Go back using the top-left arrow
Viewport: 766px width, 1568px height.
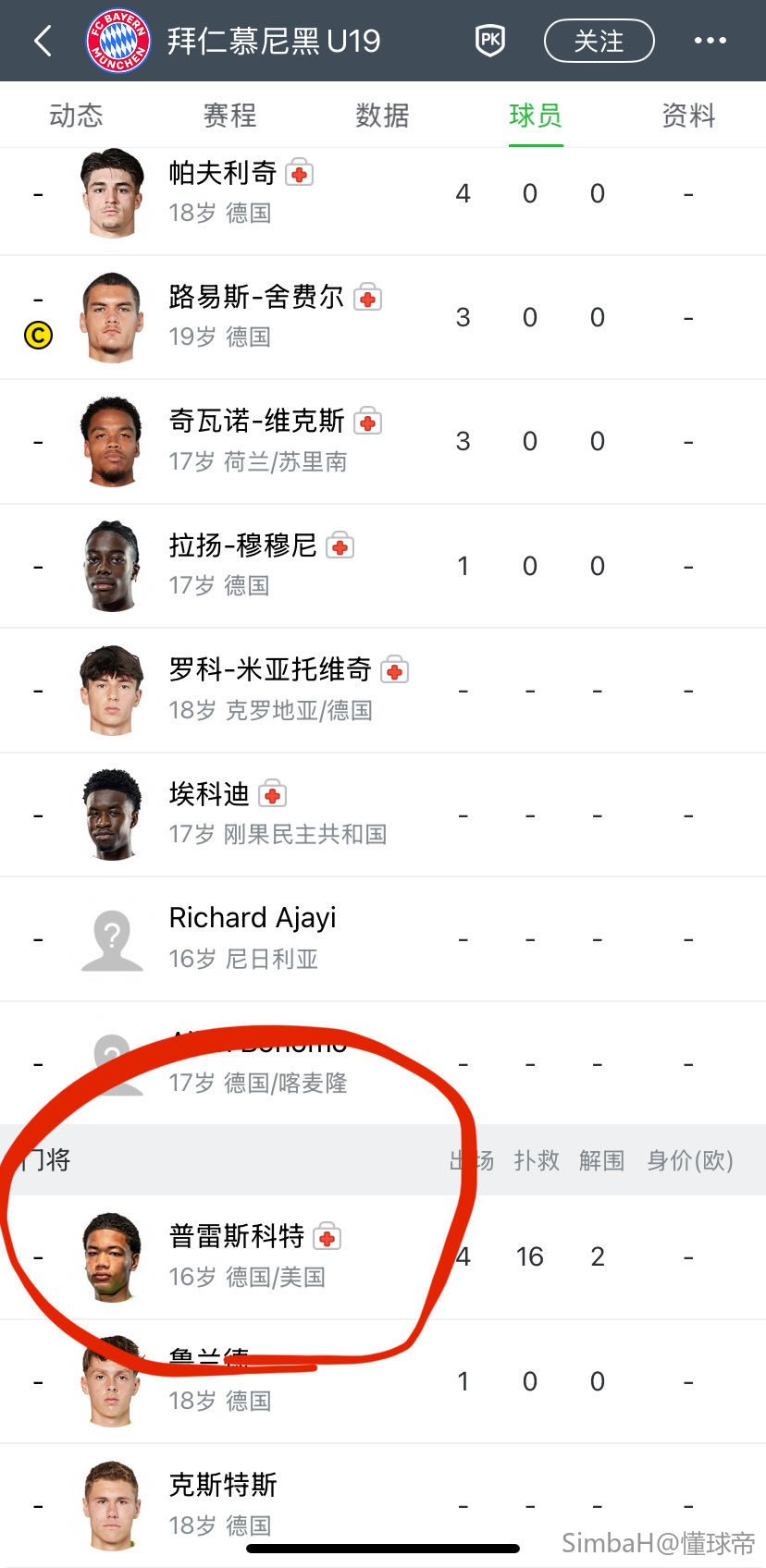(x=43, y=41)
